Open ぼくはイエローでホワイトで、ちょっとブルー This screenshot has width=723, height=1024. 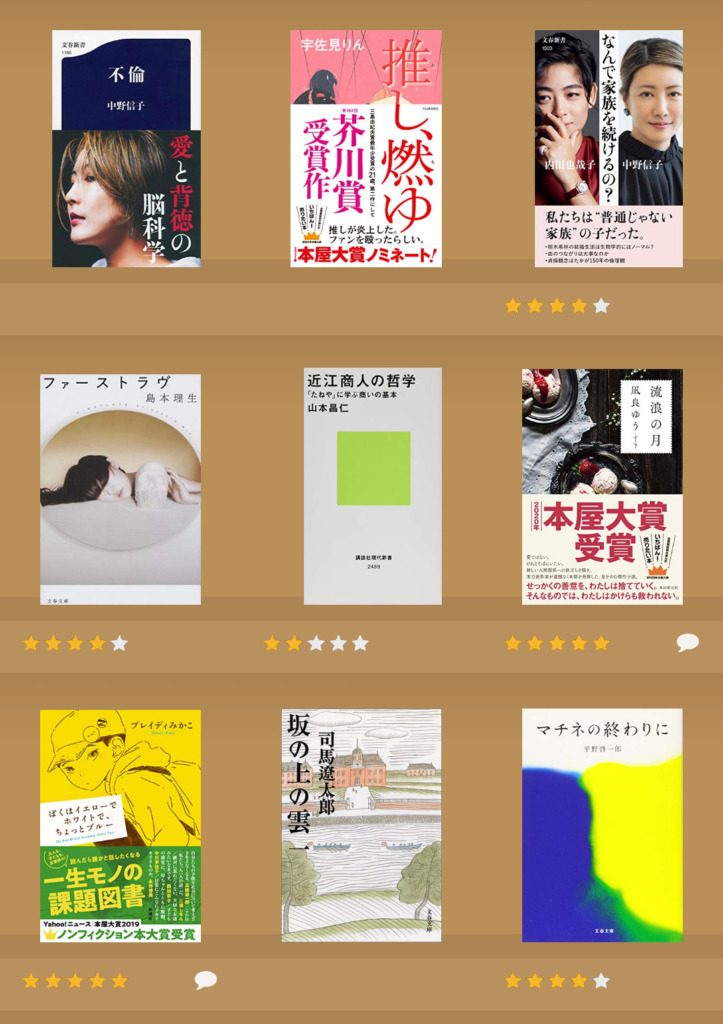click(120, 826)
